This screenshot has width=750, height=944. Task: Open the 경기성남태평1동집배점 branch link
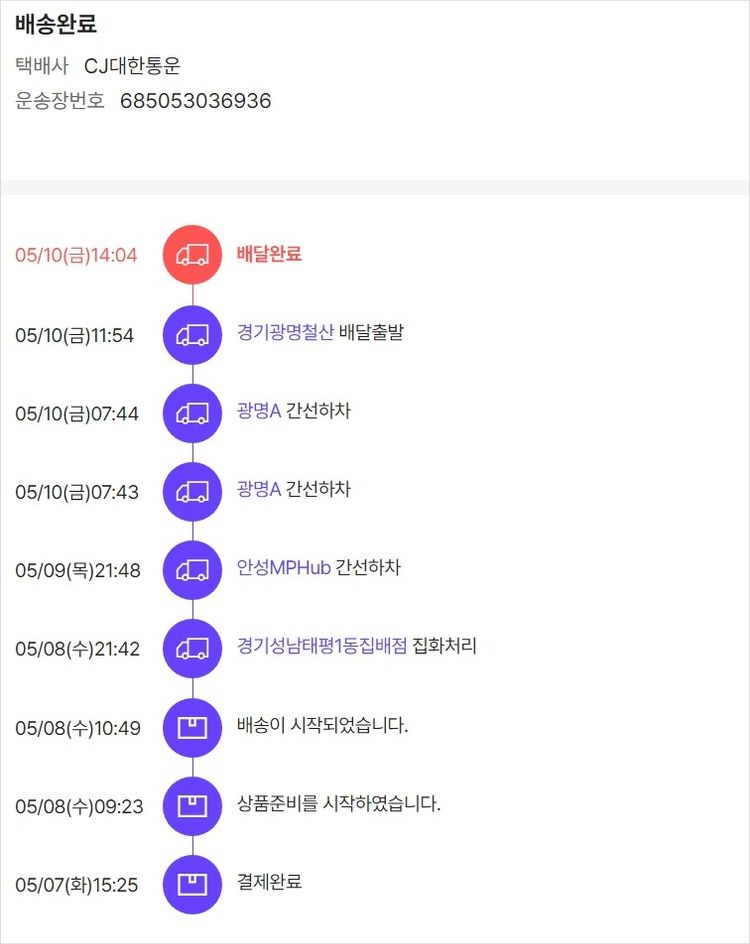pyautogui.click(x=322, y=646)
